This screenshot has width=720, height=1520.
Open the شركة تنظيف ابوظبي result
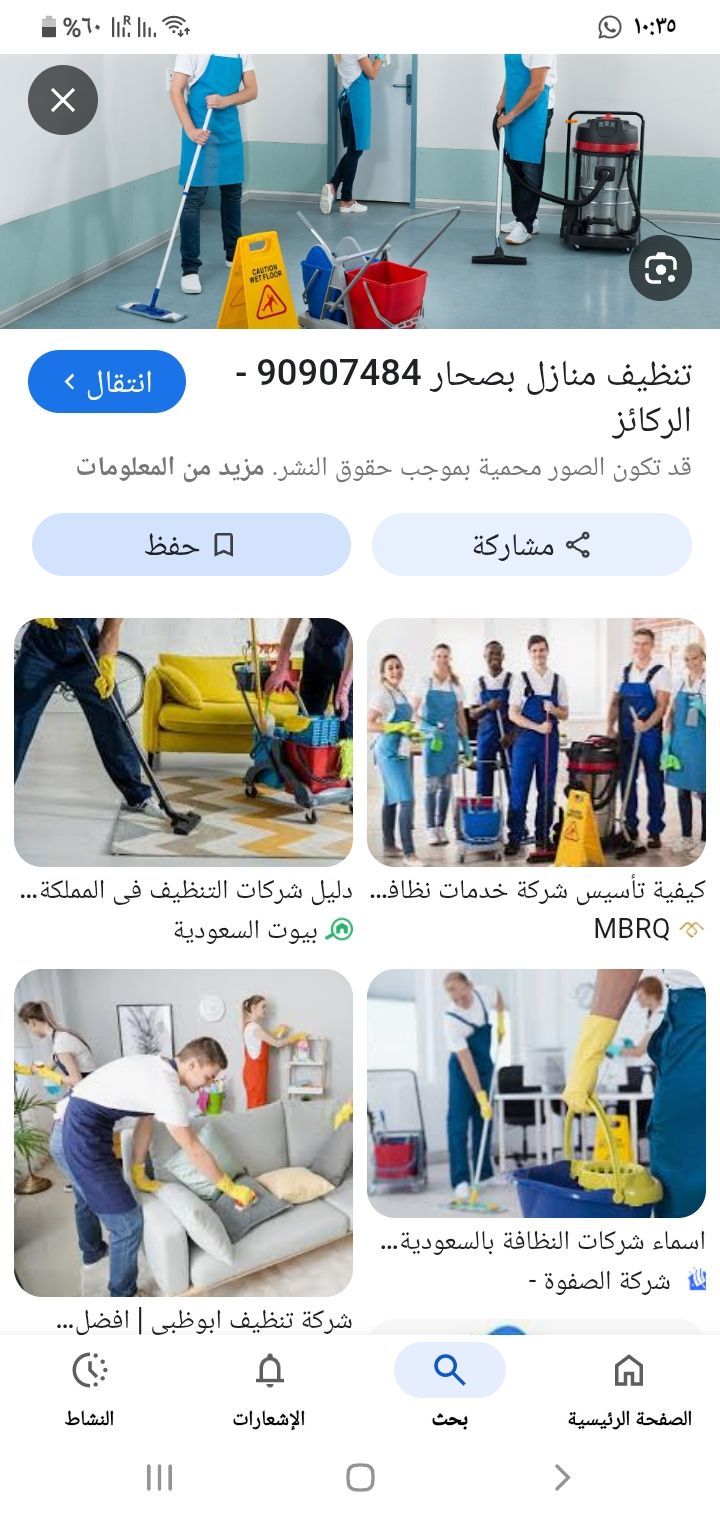coord(183,1132)
